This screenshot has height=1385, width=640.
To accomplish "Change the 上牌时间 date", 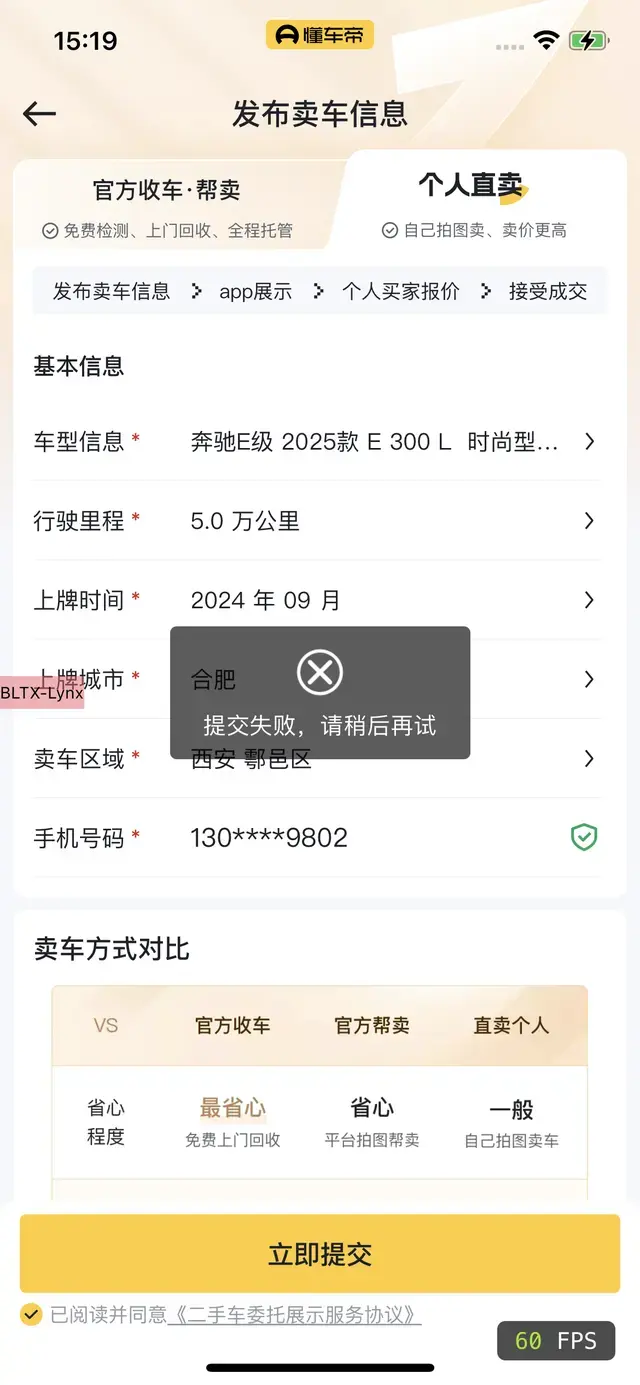I will (x=316, y=600).
